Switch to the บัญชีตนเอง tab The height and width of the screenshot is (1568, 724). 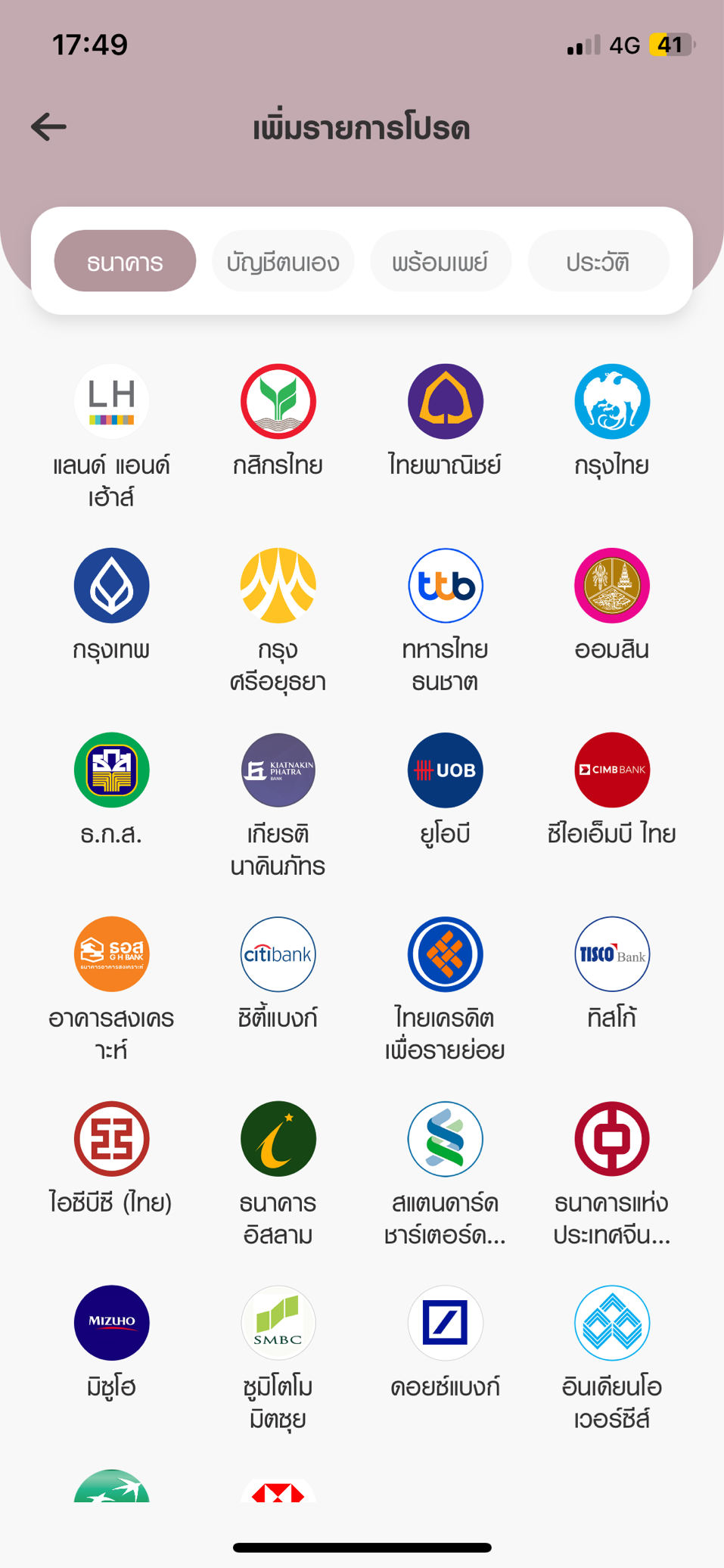click(283, 262)
